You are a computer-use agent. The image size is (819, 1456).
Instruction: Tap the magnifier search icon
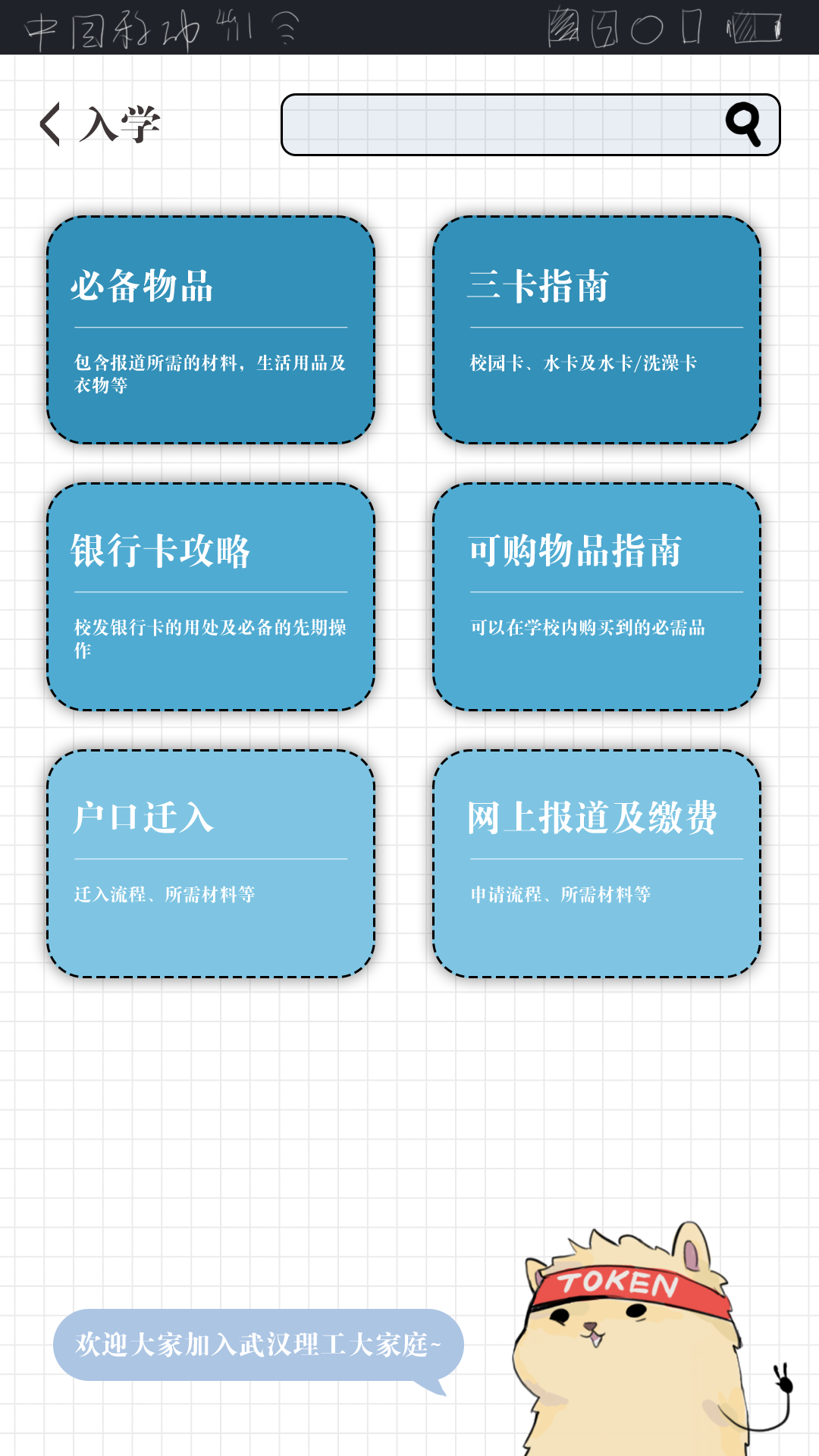[x=743, y=124]
